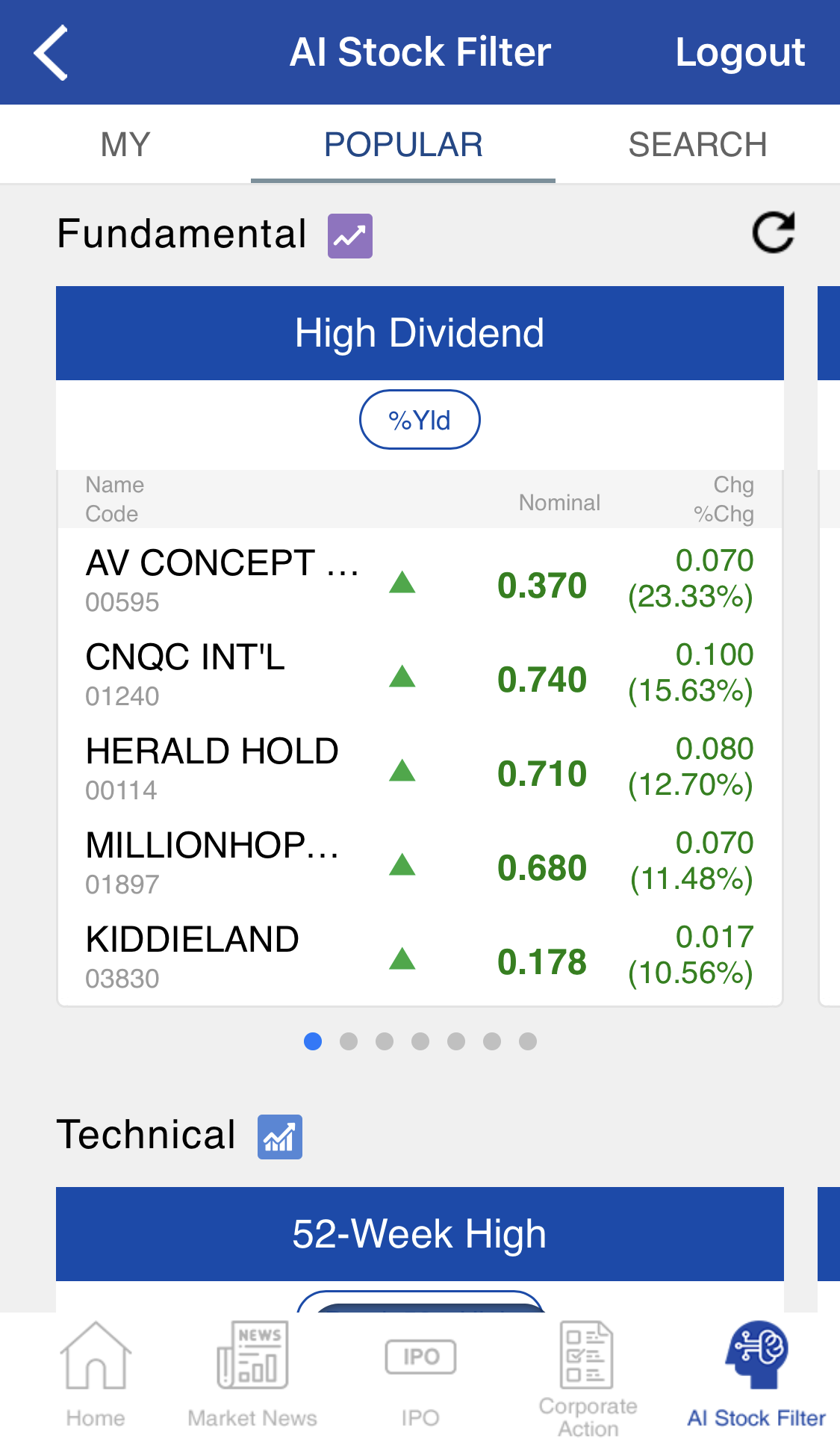Open Market News in bottom bar
The width and height of the screenshot is (840, 1447).
tap(252, 1375)
